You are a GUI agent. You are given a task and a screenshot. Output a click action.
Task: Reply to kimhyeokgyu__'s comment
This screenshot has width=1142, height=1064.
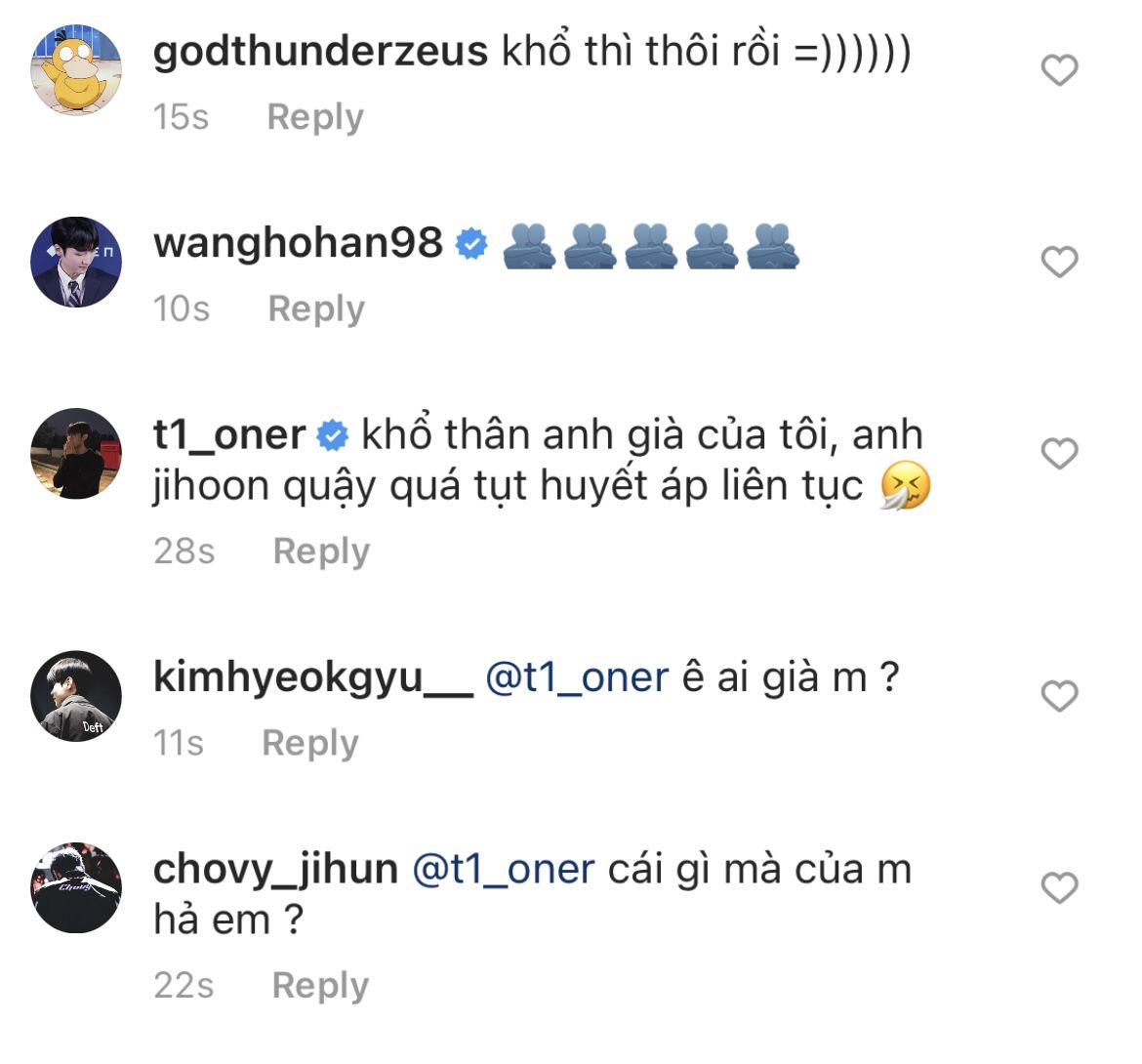(310, 744)
